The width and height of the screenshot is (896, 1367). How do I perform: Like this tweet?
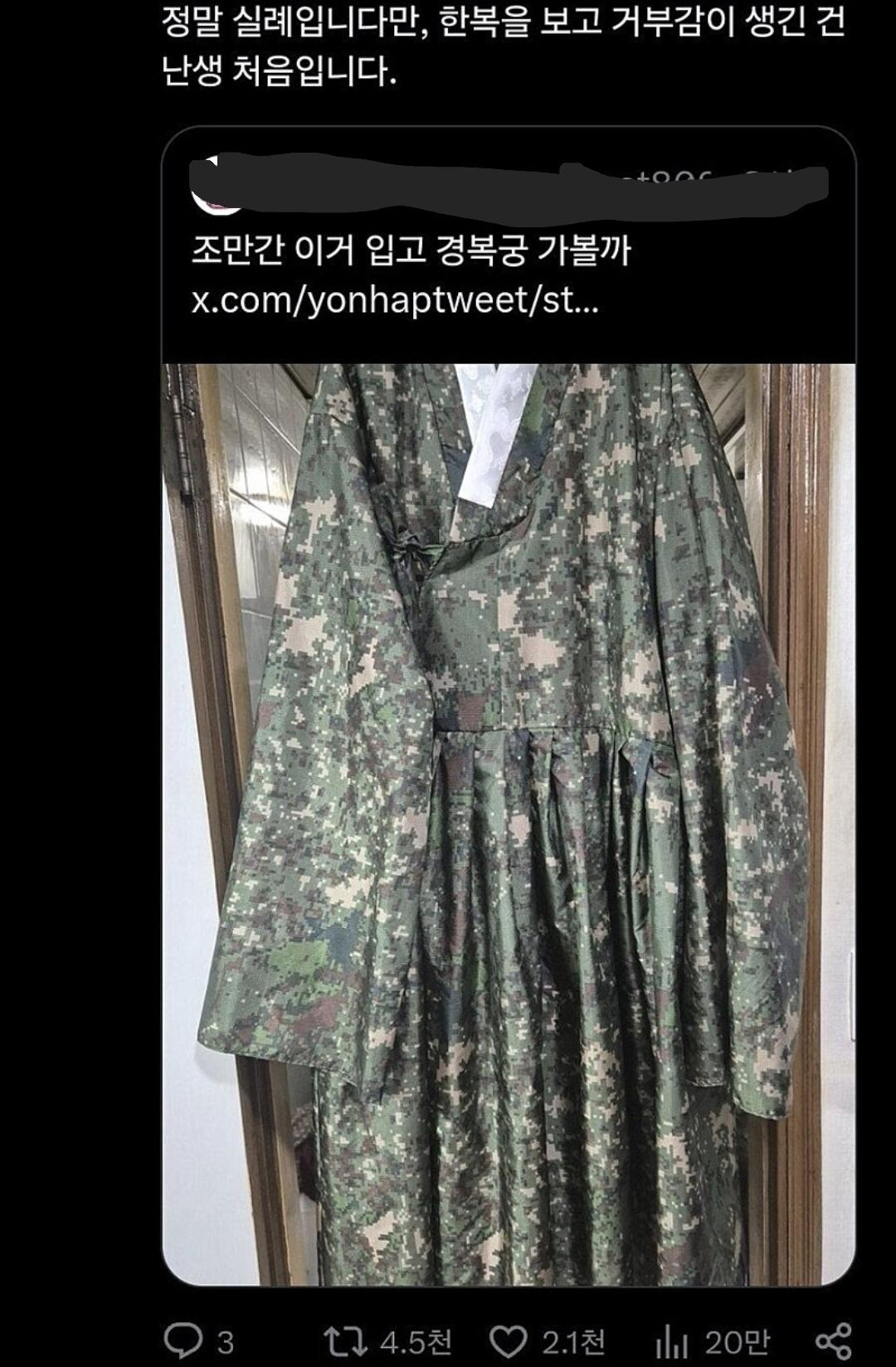(509, 1340)
